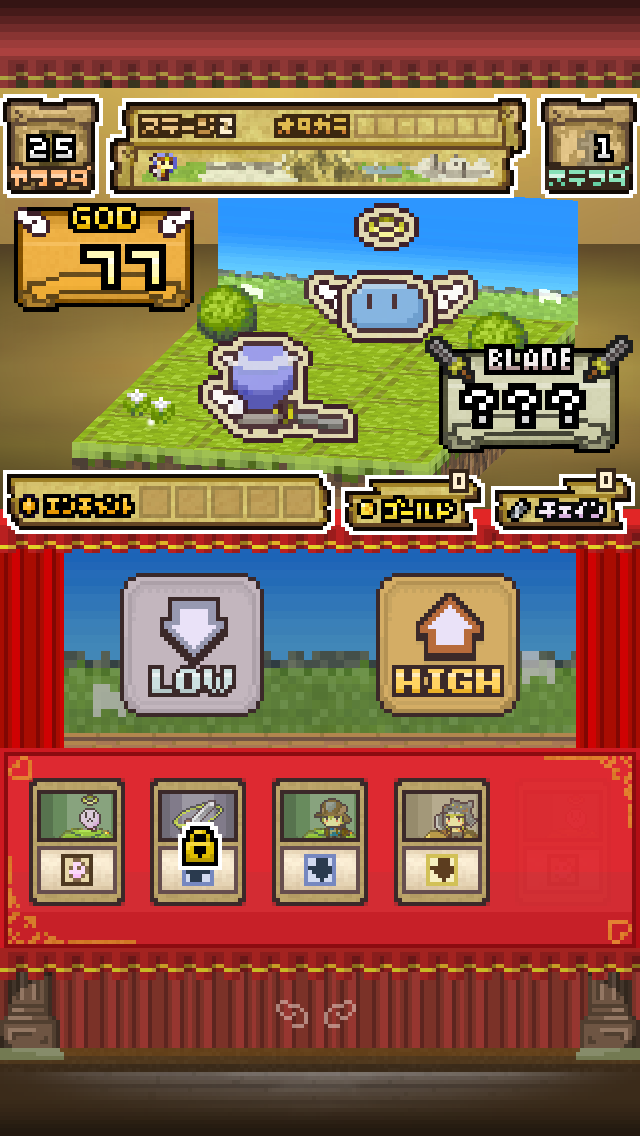Tap the locked halo card

tap(198, 842)
